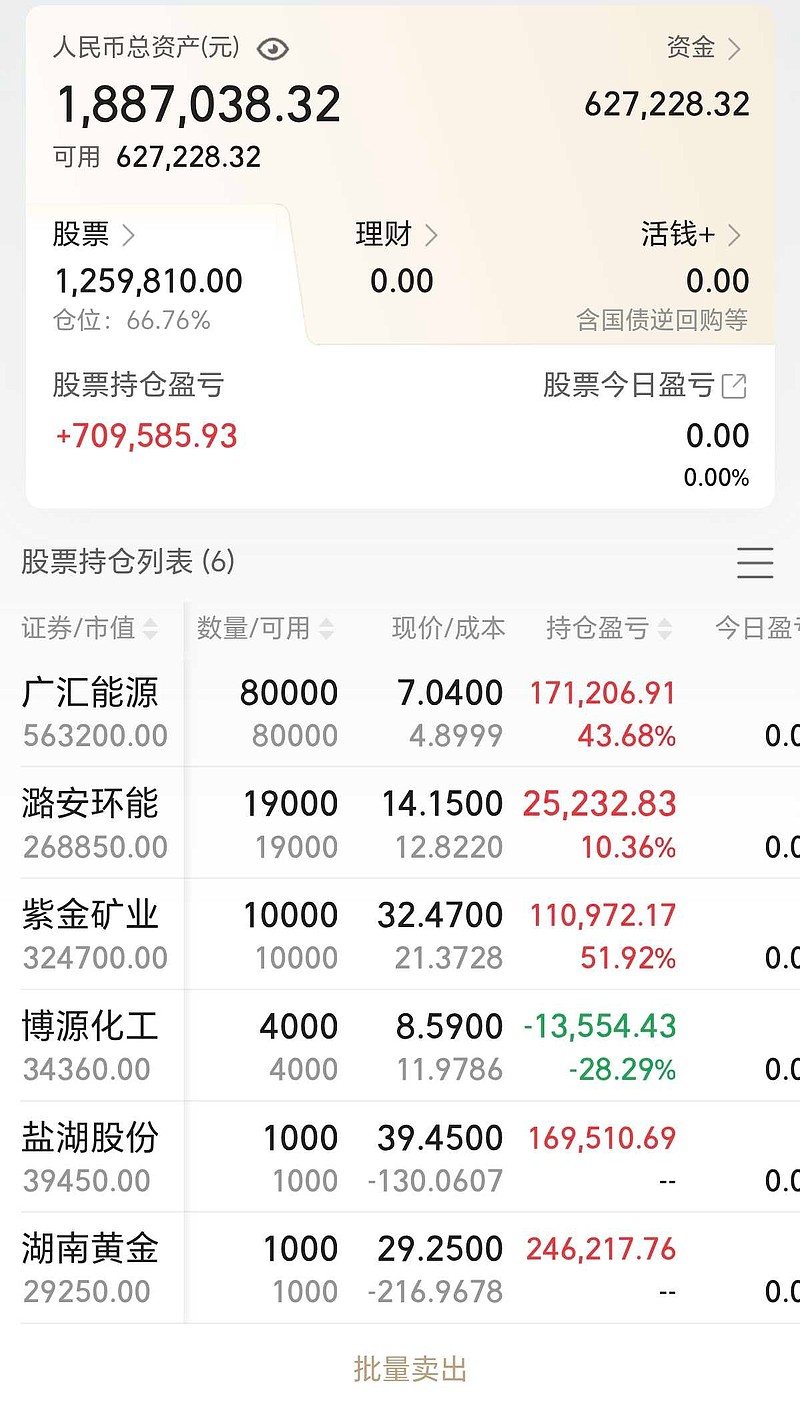Tap the chevron arrow next to 资金

pyautogui.click(x=737, y=47)
